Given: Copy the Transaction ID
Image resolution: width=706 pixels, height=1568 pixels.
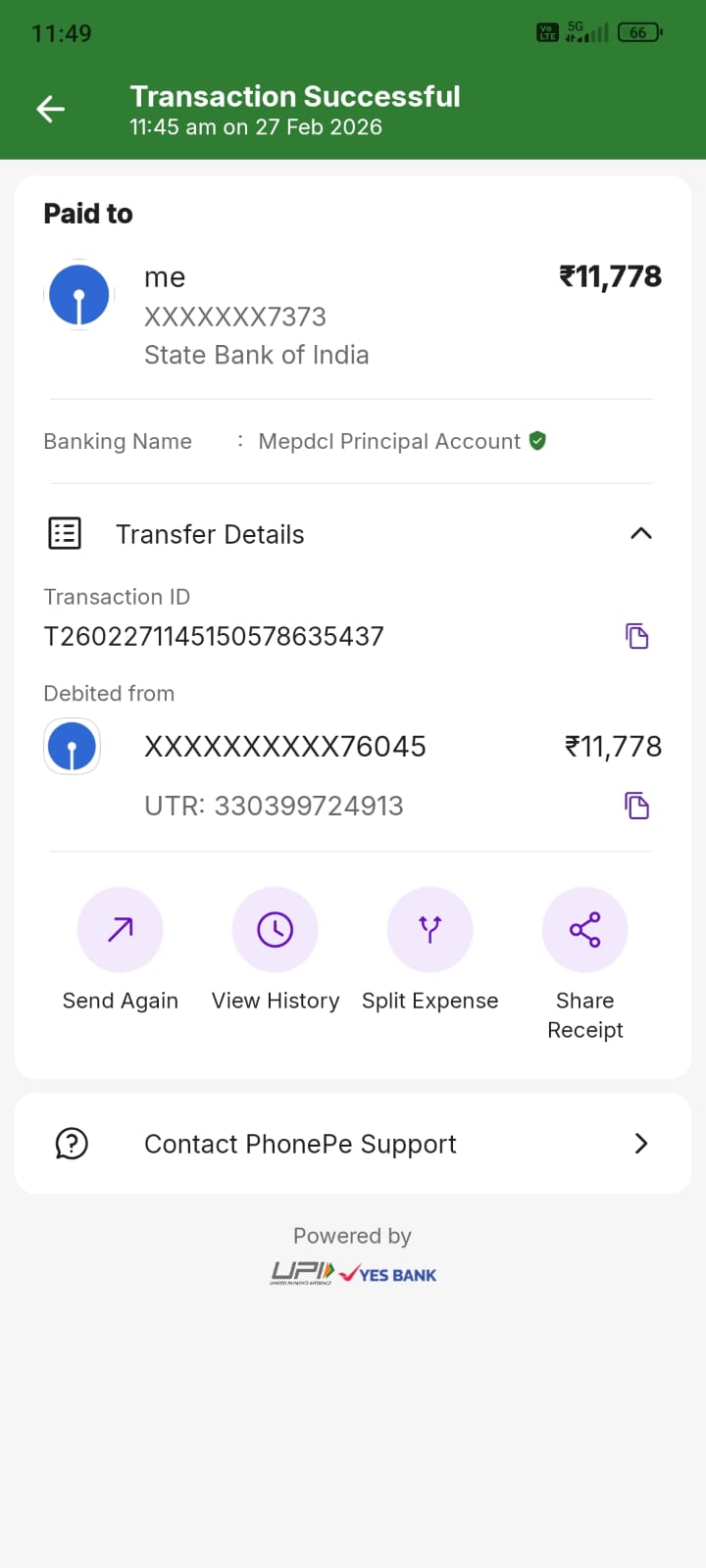Looking at the screenshot, I should [x=637, y=636].
